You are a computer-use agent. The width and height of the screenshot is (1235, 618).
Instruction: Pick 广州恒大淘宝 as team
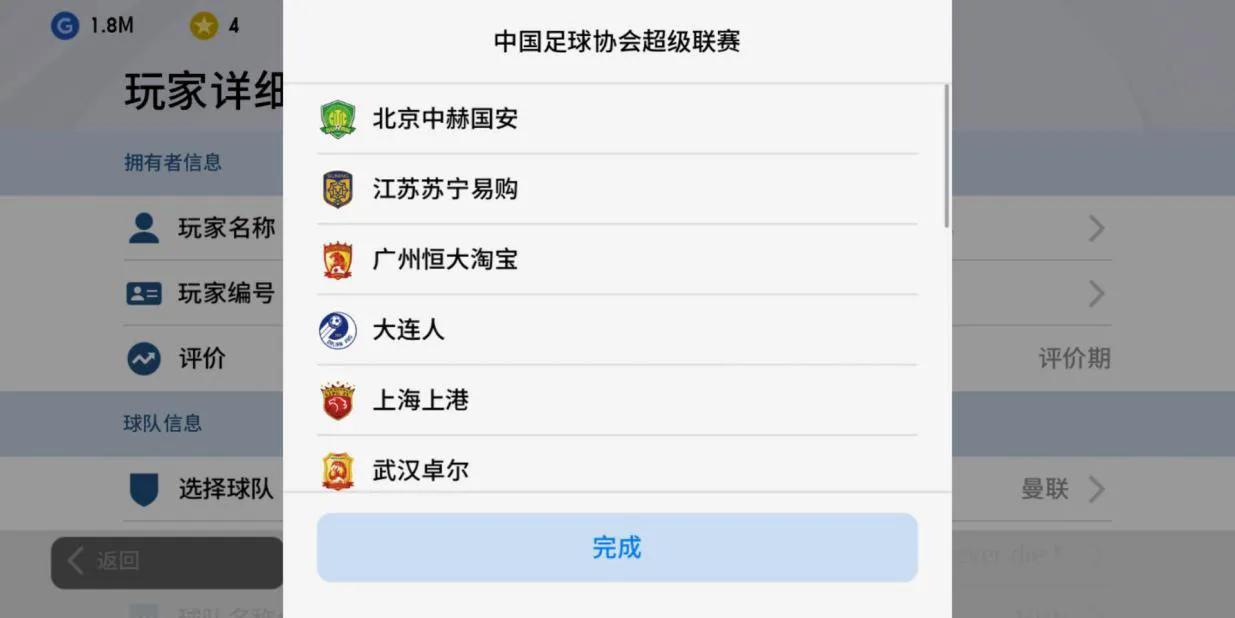(616, 260)
